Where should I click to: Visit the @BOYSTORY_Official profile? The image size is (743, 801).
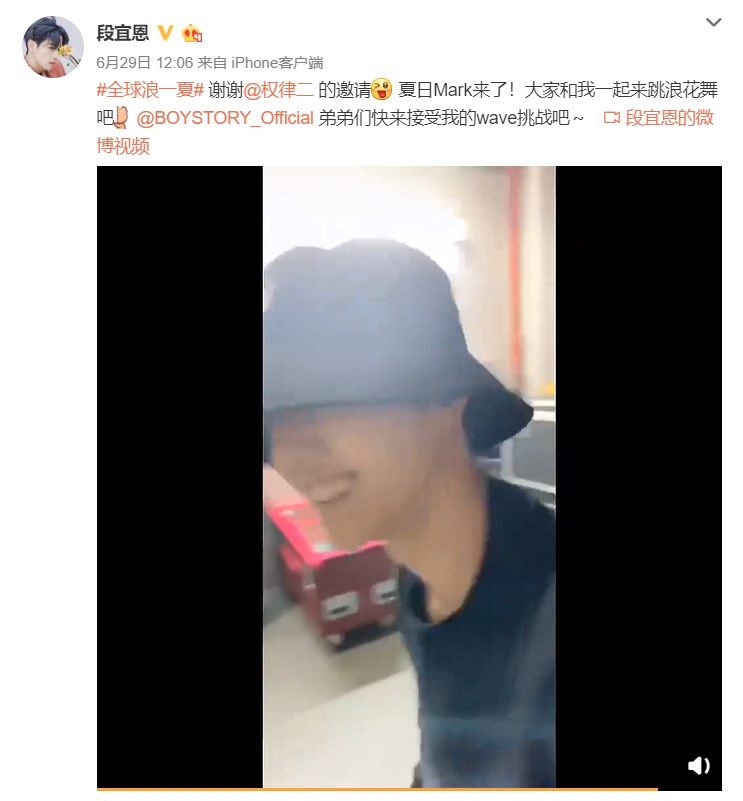pos(224,118)
